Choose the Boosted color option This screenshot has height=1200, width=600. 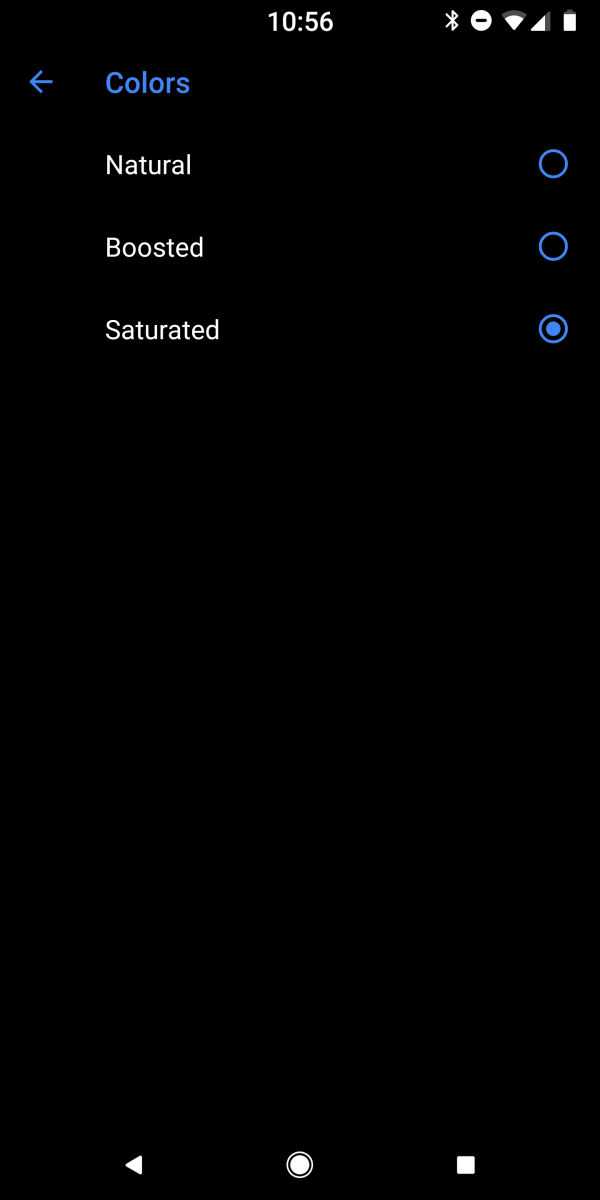coord(300,247)
